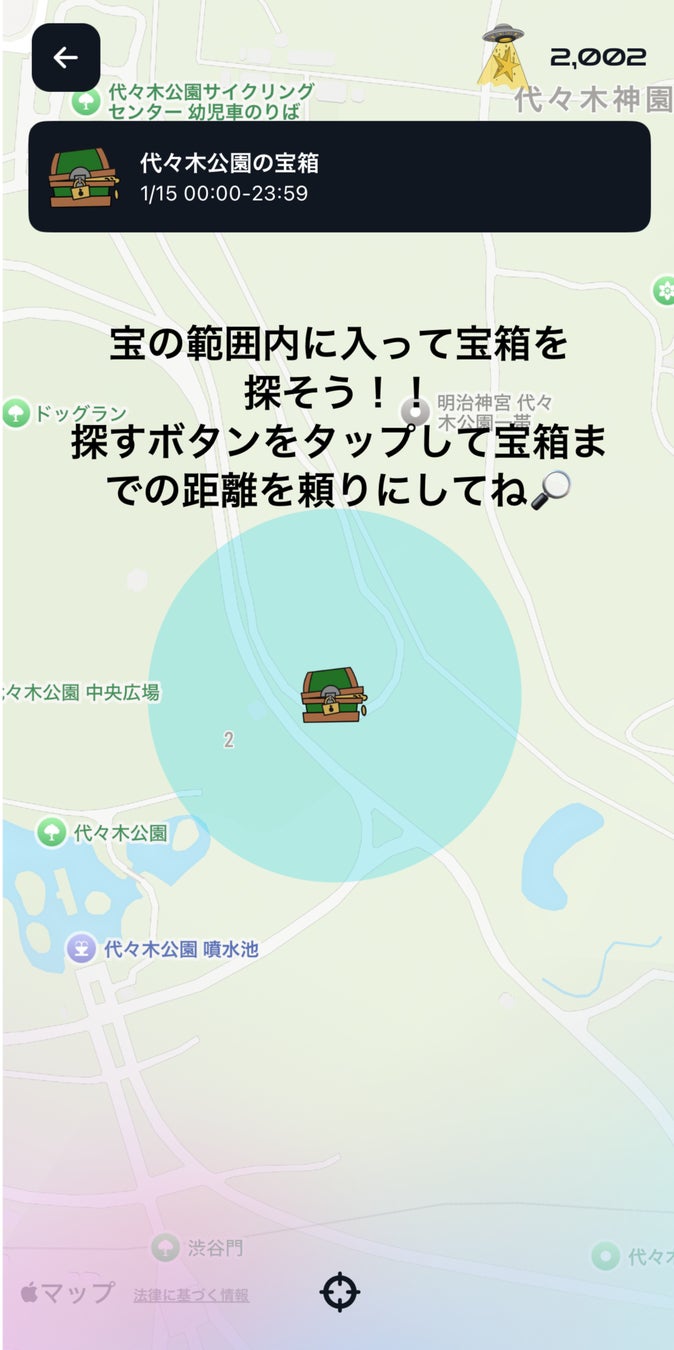Open the UFO star points icon
Screen dimensions: 674x1350
tap(502, 56)
